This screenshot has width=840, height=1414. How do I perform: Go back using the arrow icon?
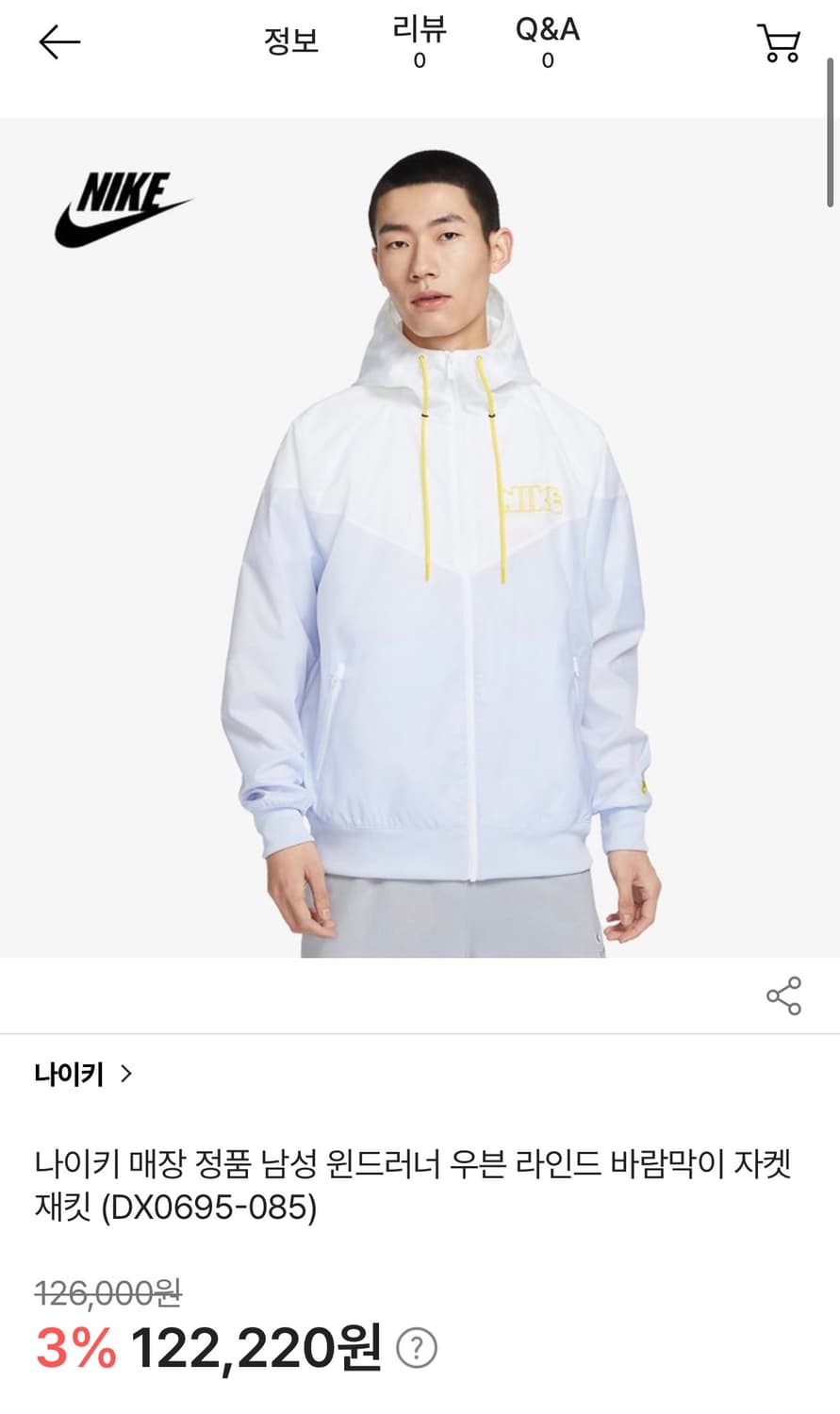click(x=59, y=42)
